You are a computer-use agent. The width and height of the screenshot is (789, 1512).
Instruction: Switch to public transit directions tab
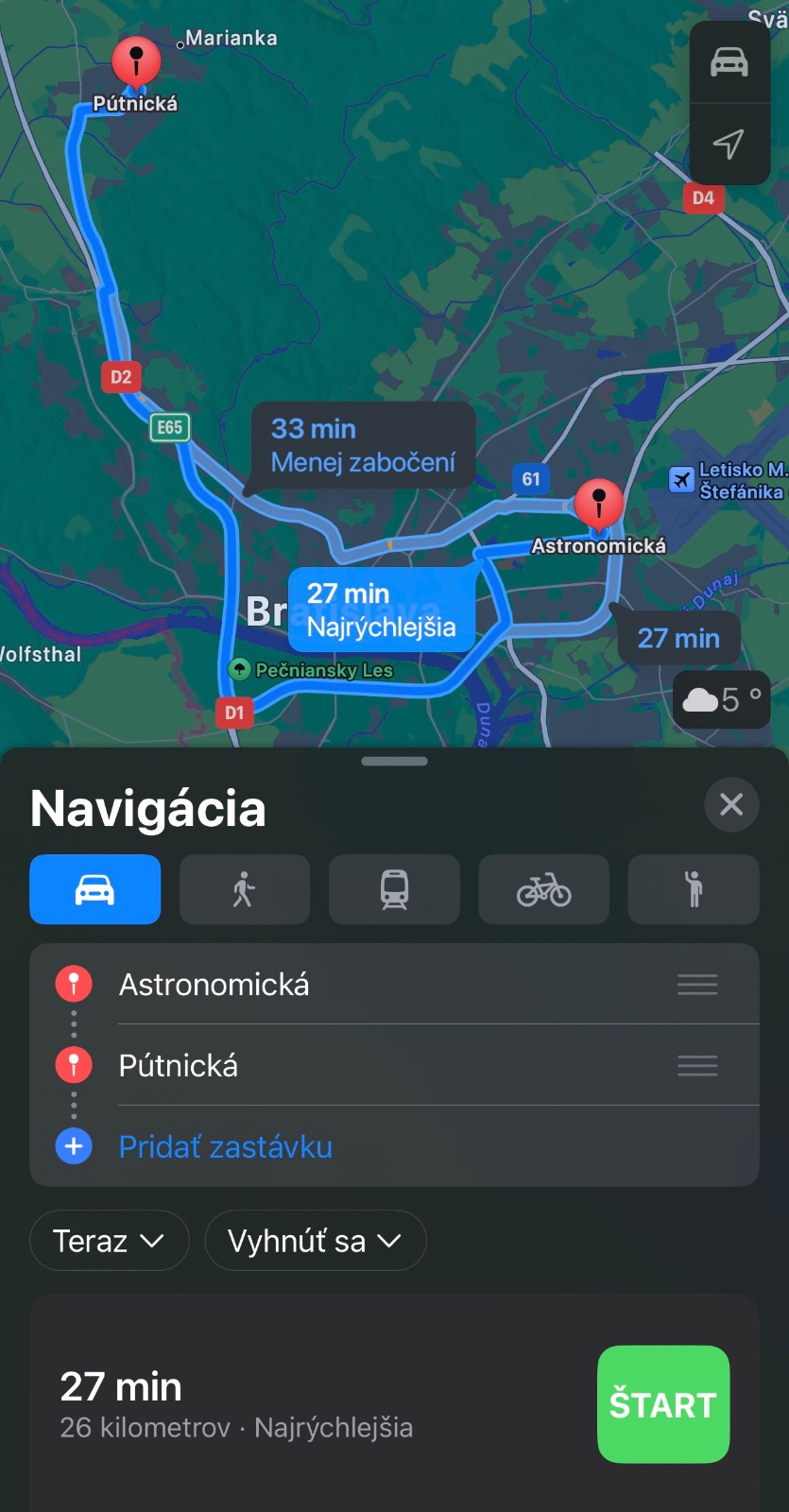394,889
